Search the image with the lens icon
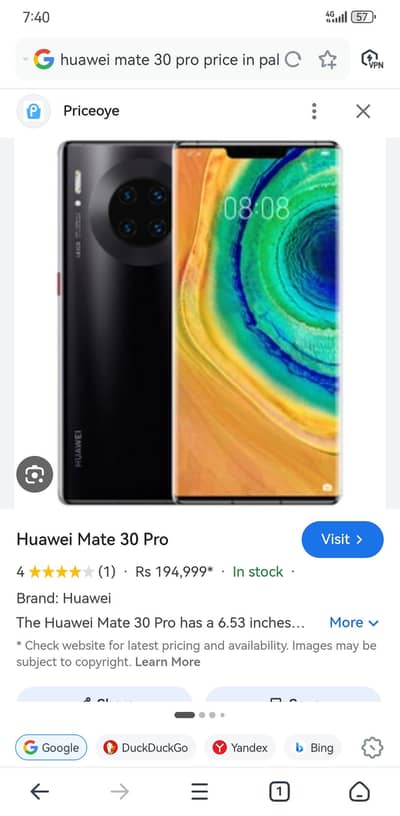400x816 pixels. tap(35, 474)
